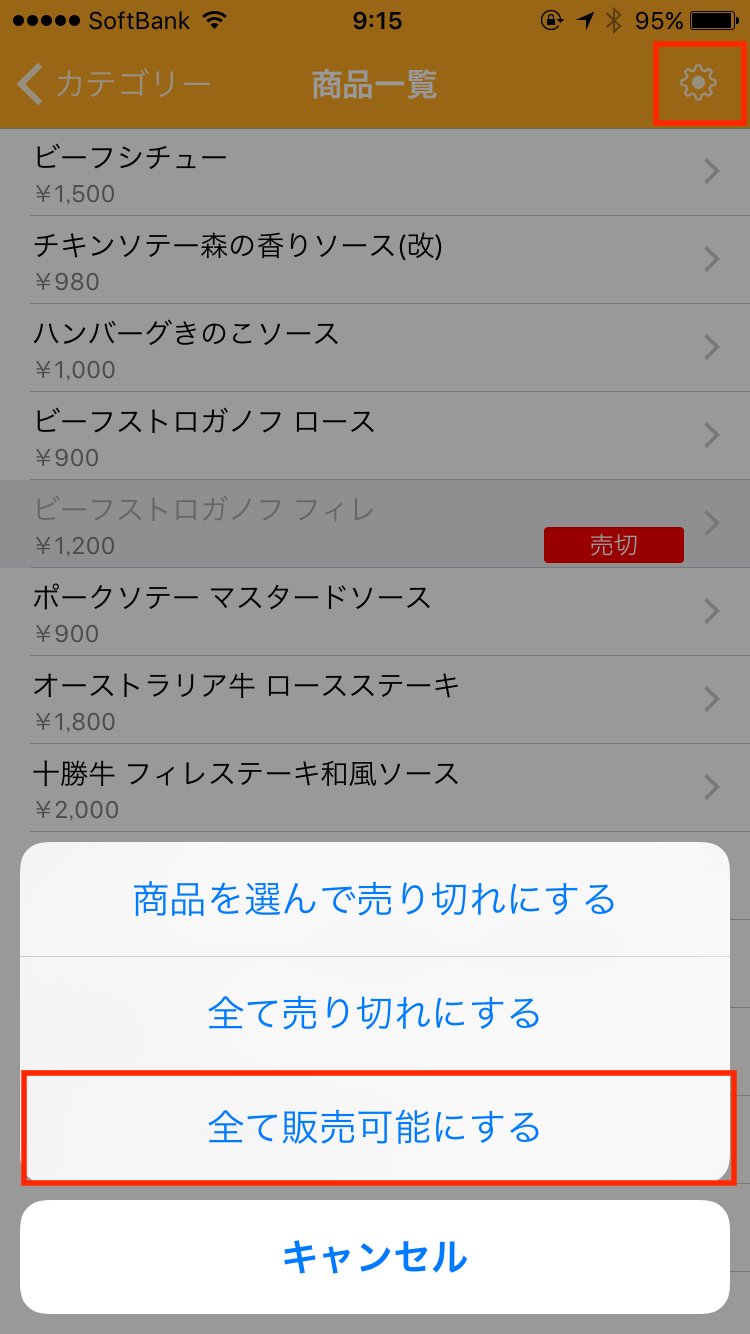Image resolution: width=750 pixels, height=1334 pixels.
Task: Open 十勝牛 フィレステーキ和風ソース row
Action: coord(375,788)
